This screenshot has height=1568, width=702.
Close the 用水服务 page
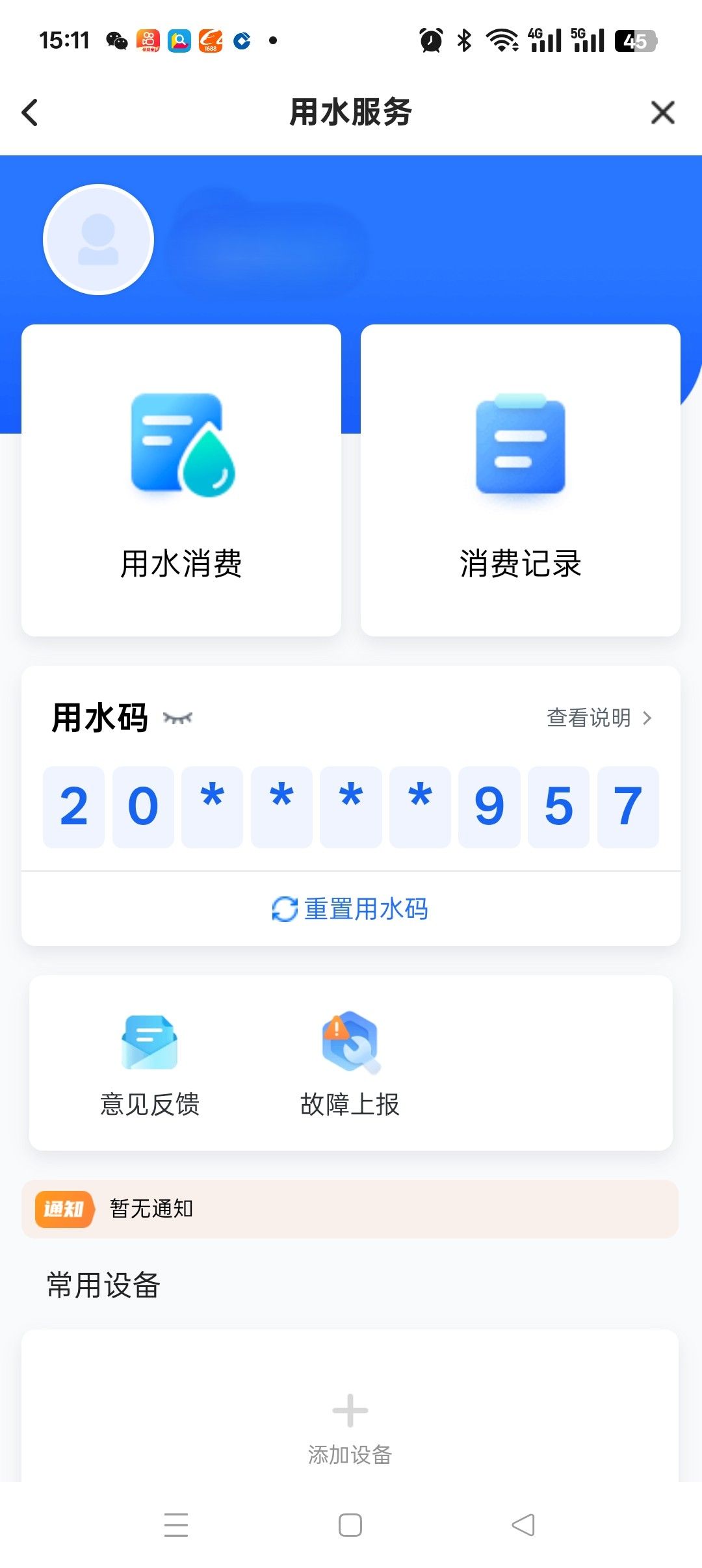pos(662,112)
